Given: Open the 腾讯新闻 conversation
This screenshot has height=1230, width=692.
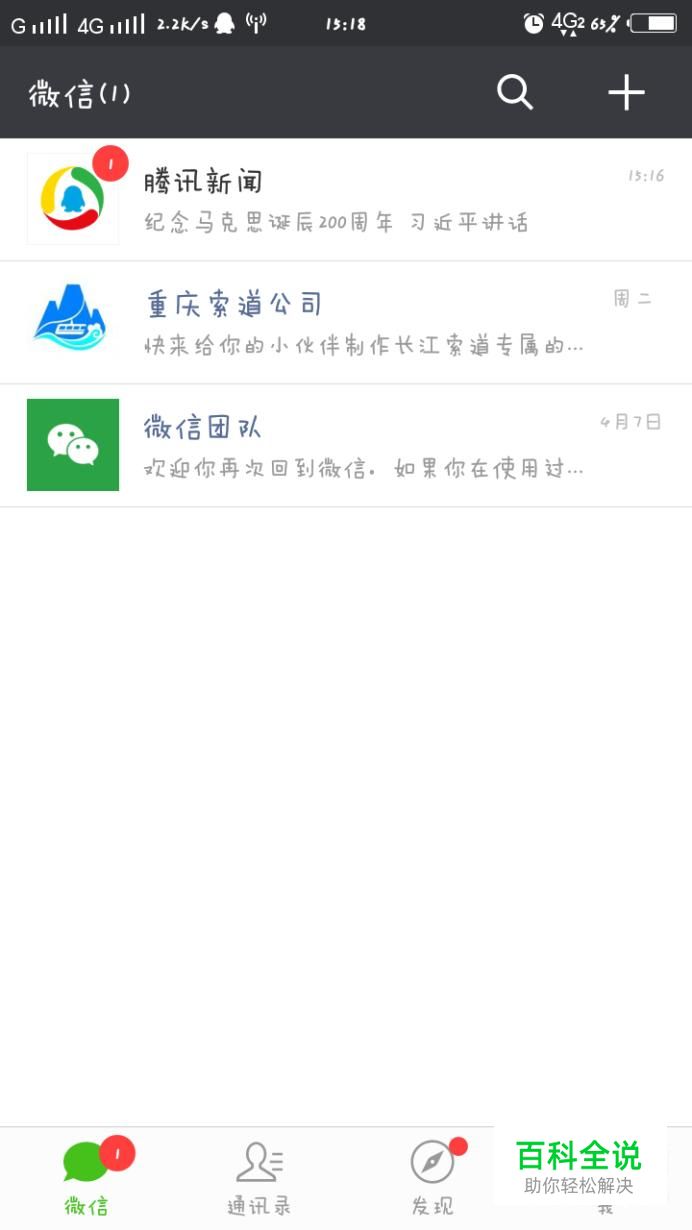Looking at the screenshot, I should [346, 200].
